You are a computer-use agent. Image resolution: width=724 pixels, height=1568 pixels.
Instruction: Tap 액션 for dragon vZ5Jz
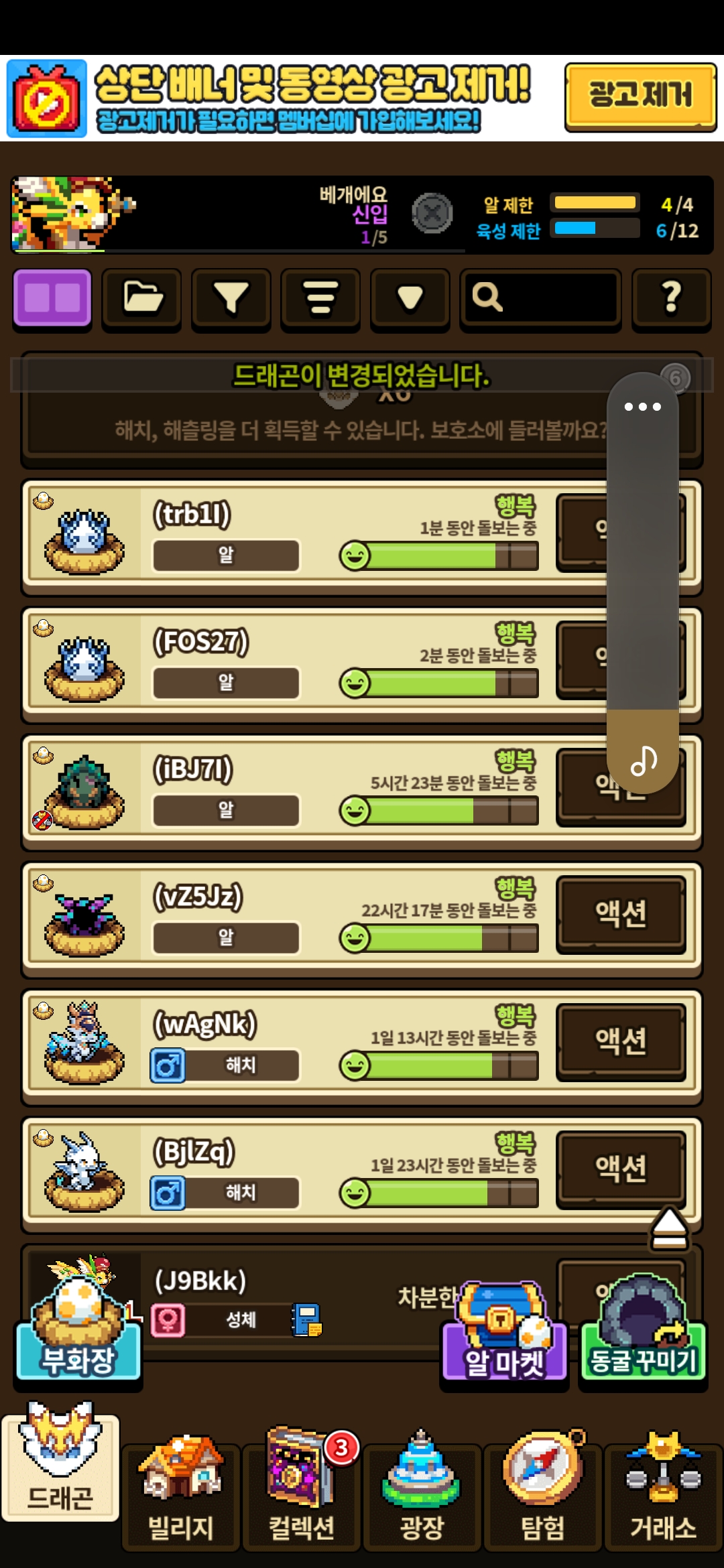[x=621, y=914]
